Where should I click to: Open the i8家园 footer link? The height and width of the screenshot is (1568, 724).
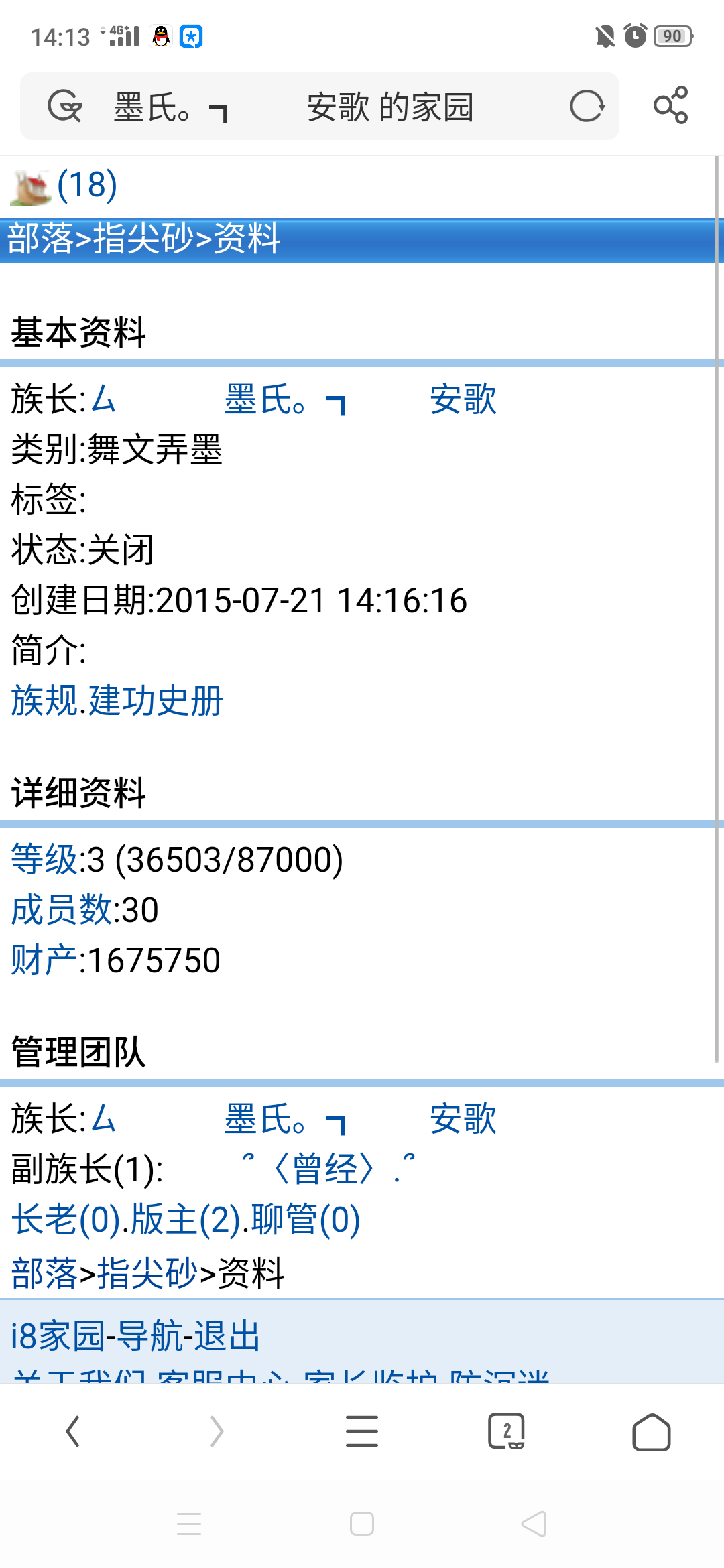[x=58, y=1336]
